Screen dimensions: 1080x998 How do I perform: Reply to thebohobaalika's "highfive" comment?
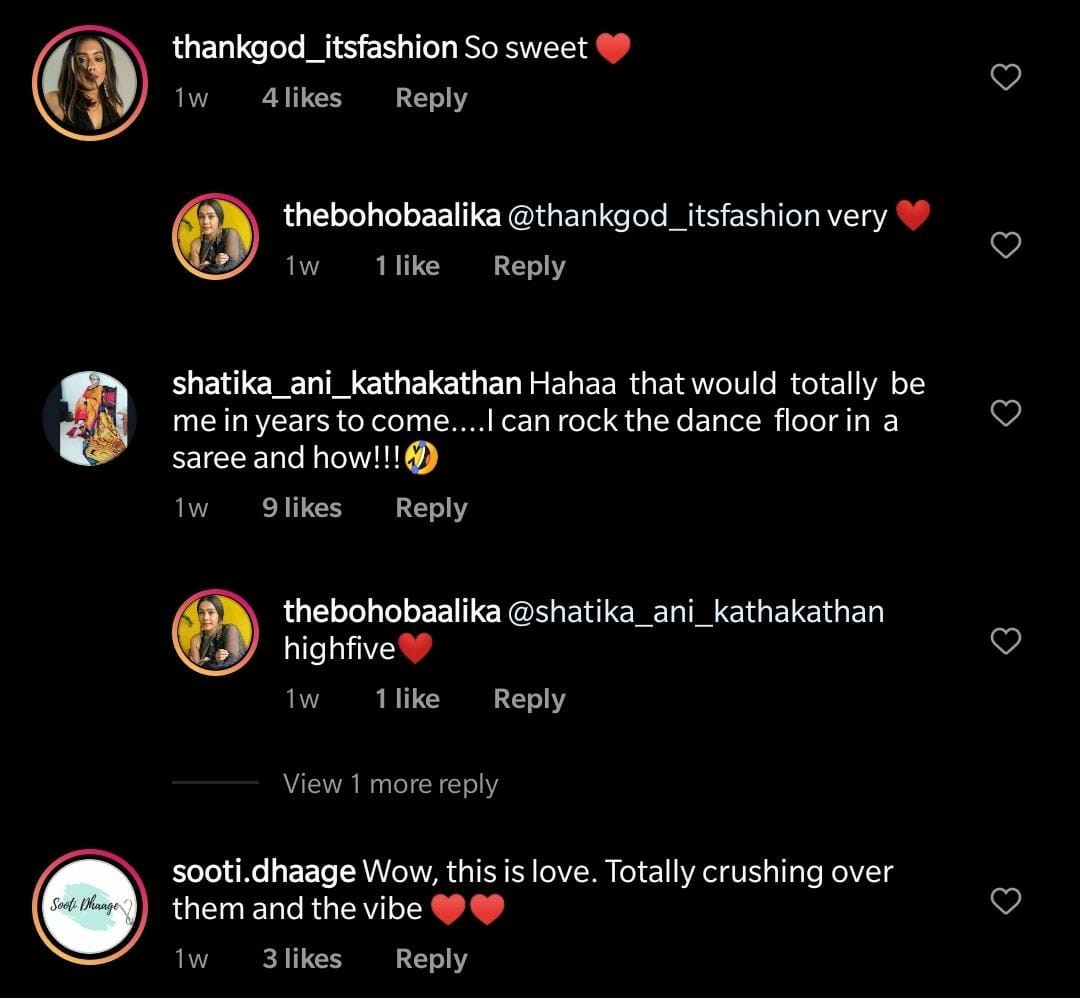pyautogui.click(x=529, y=699)
